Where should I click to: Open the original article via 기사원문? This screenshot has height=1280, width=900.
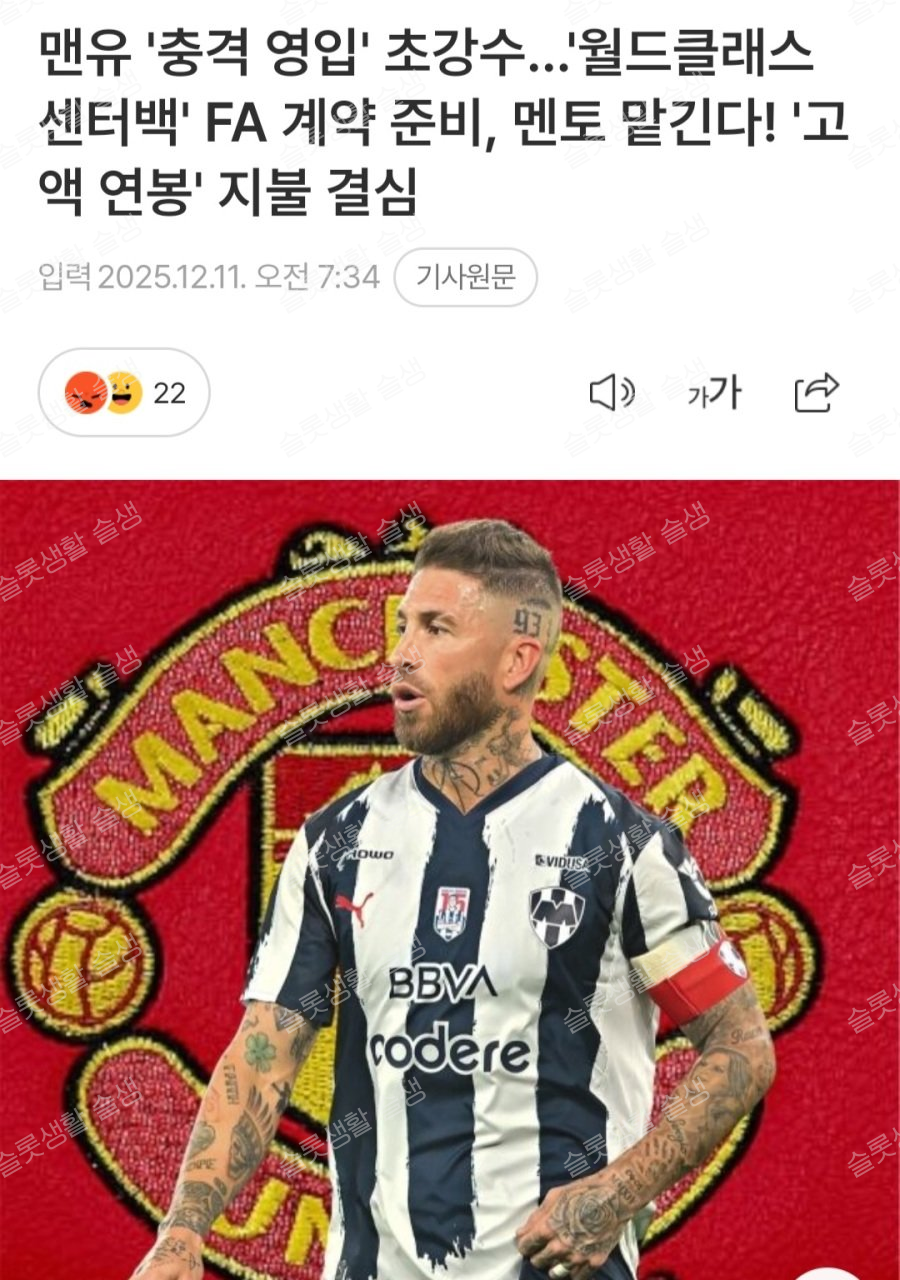pyautogui.click(x=465, y=277)
